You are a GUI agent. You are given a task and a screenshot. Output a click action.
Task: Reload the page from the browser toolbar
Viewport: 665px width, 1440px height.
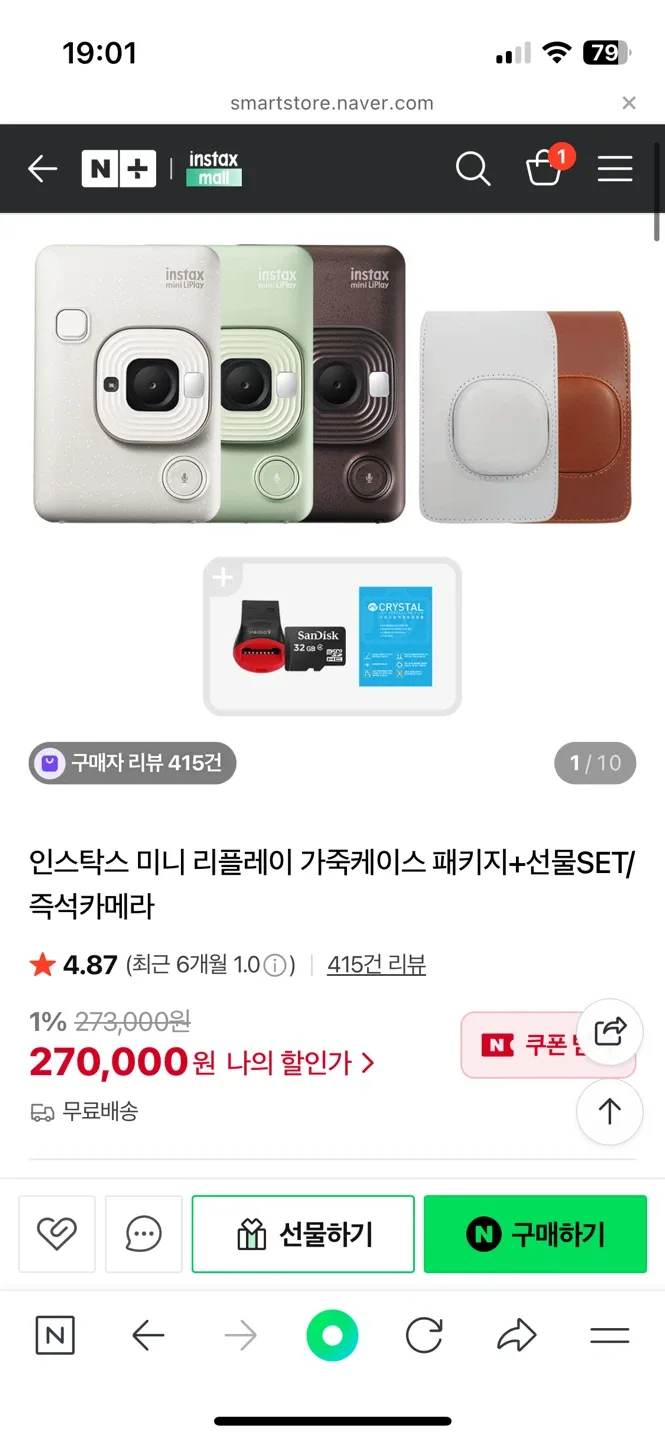tap(424, 1335)
